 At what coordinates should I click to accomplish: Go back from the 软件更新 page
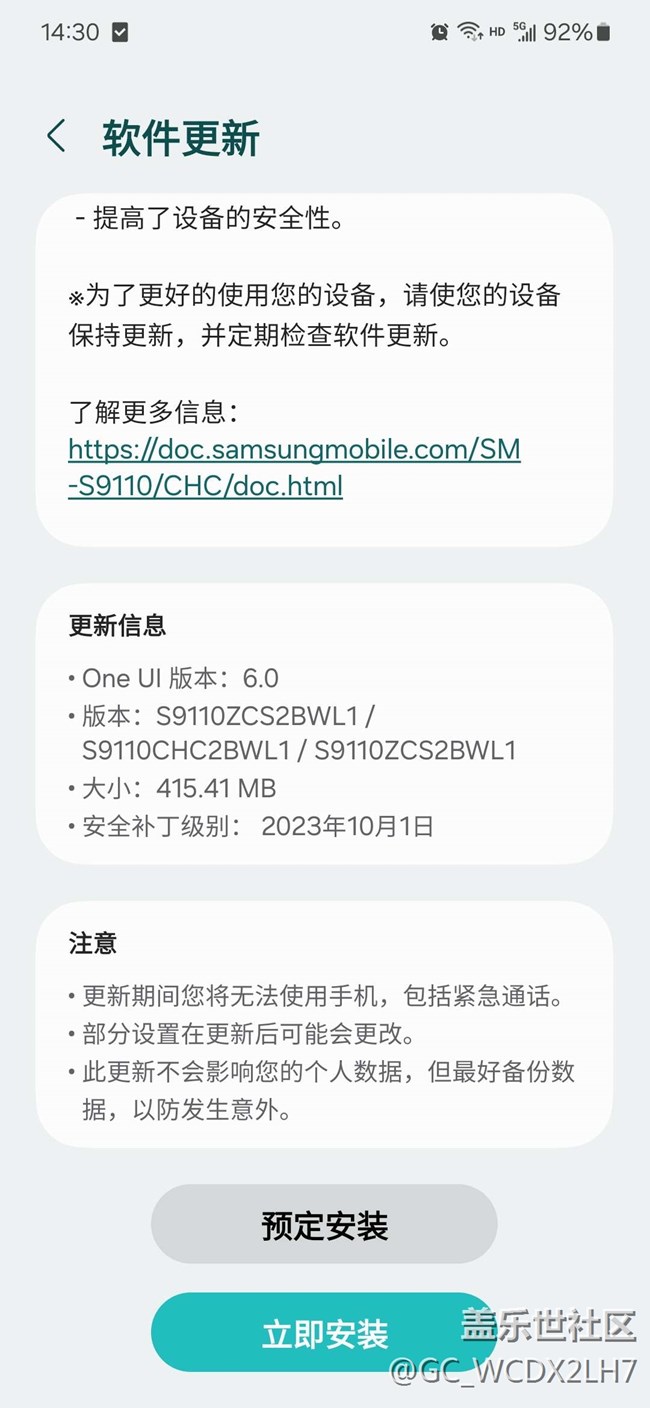57,136
